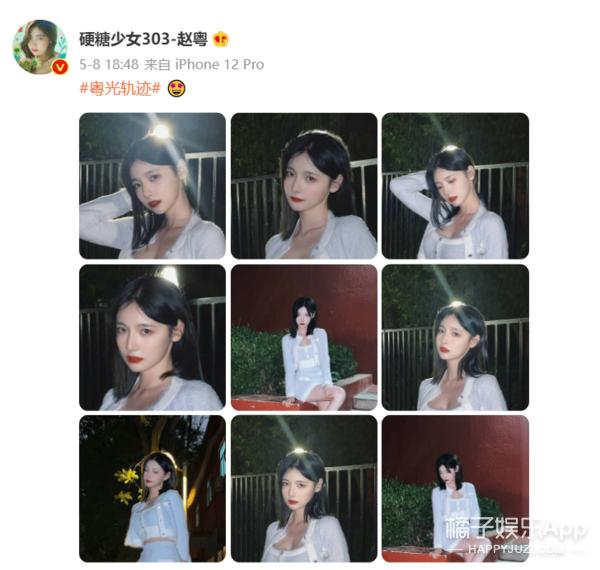The width and height of the screenshot is (600, 570).
Task: Open the #粤光轨迹# hashtag topic
Action: pos(120,88)
